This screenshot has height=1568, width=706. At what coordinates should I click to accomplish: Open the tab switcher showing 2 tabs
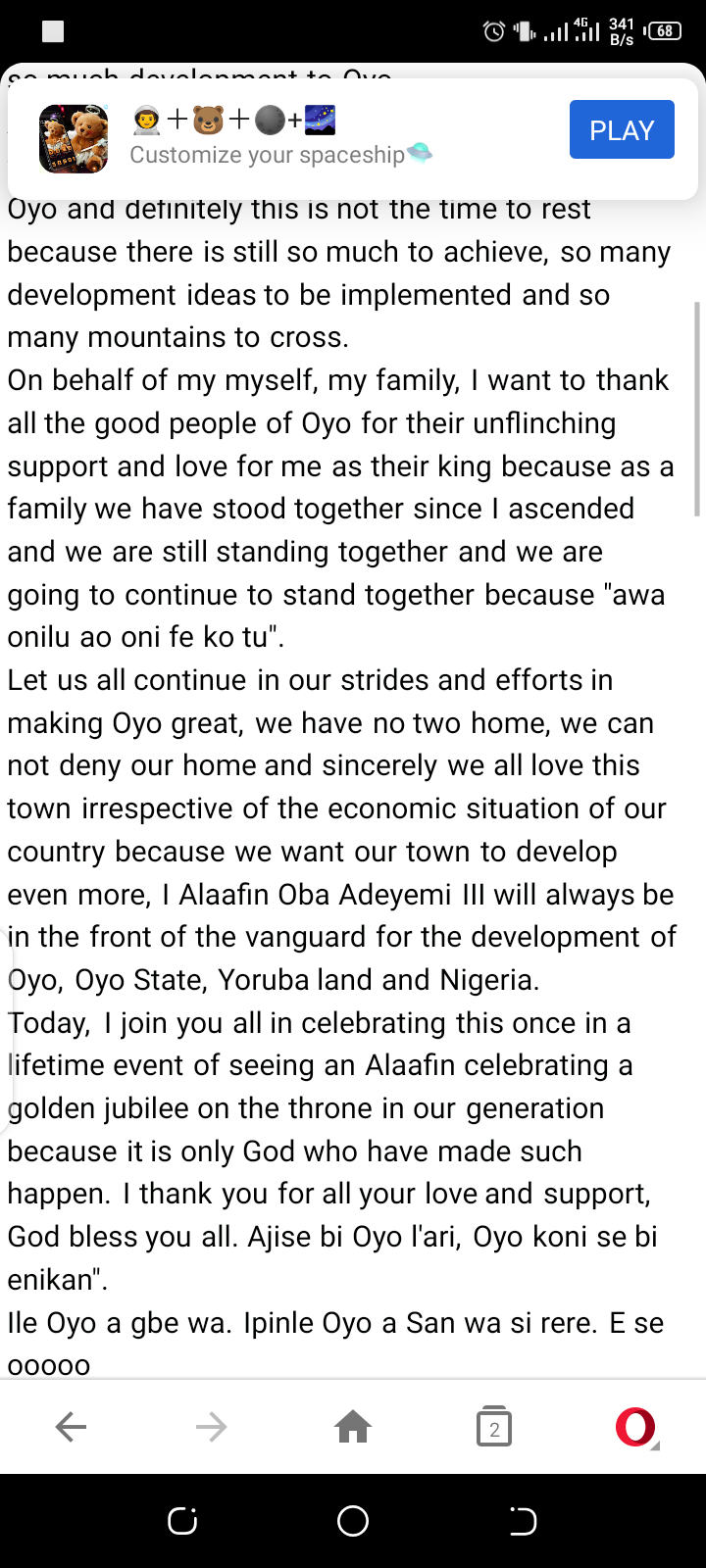point(494,1427)
